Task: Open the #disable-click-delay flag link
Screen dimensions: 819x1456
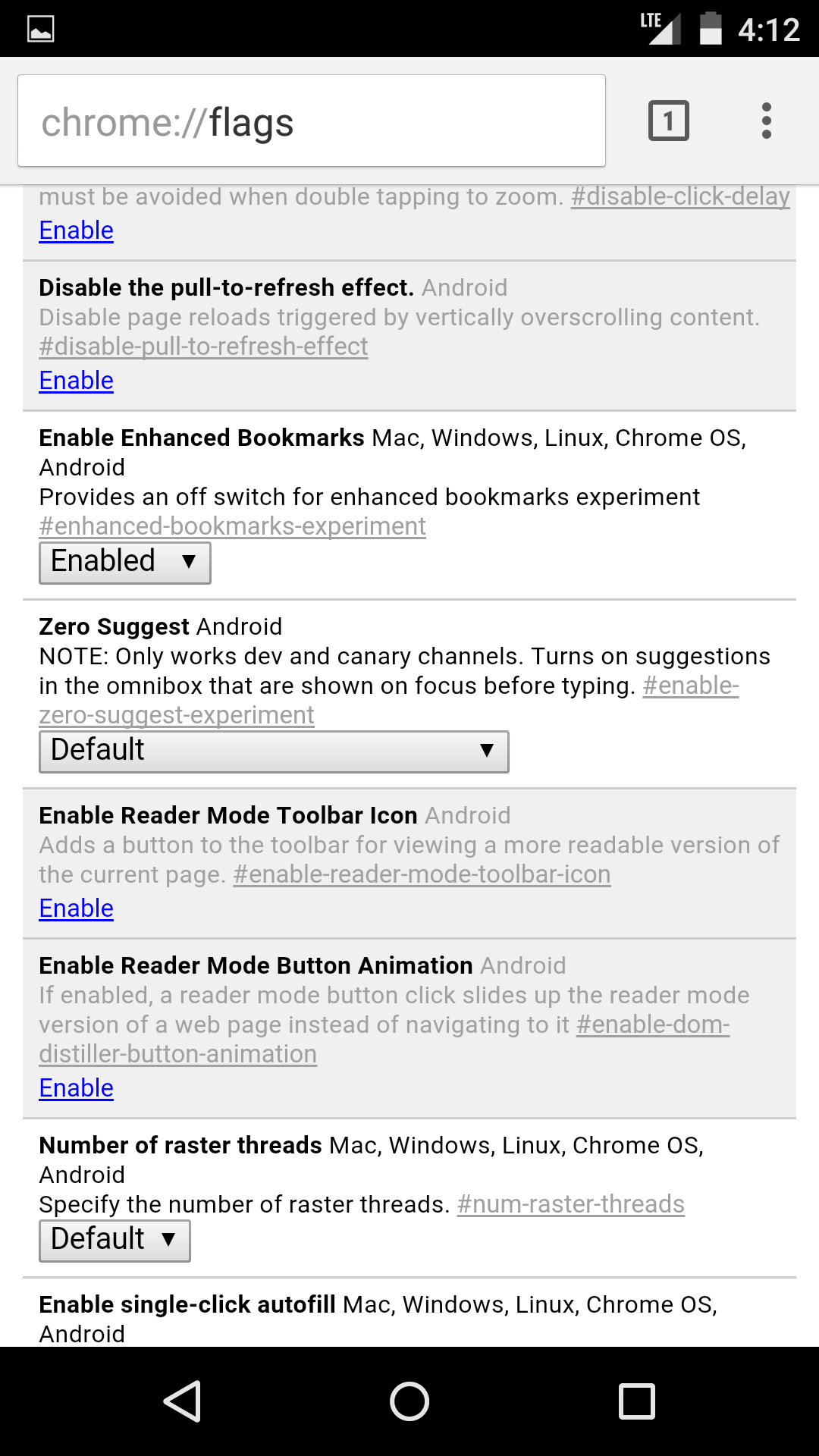Action: (677, 196)
